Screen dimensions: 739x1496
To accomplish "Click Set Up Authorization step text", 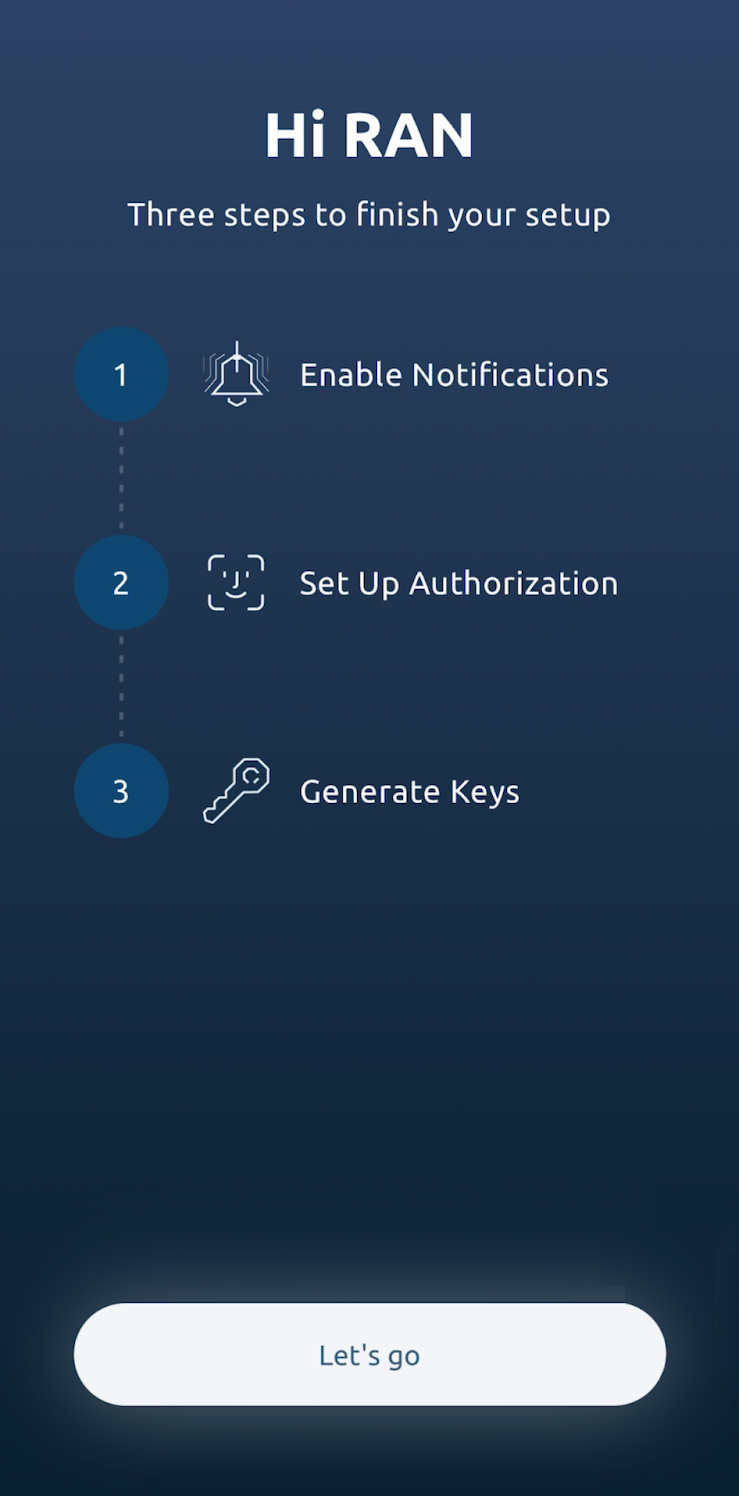I will click(x=458, y=582).
